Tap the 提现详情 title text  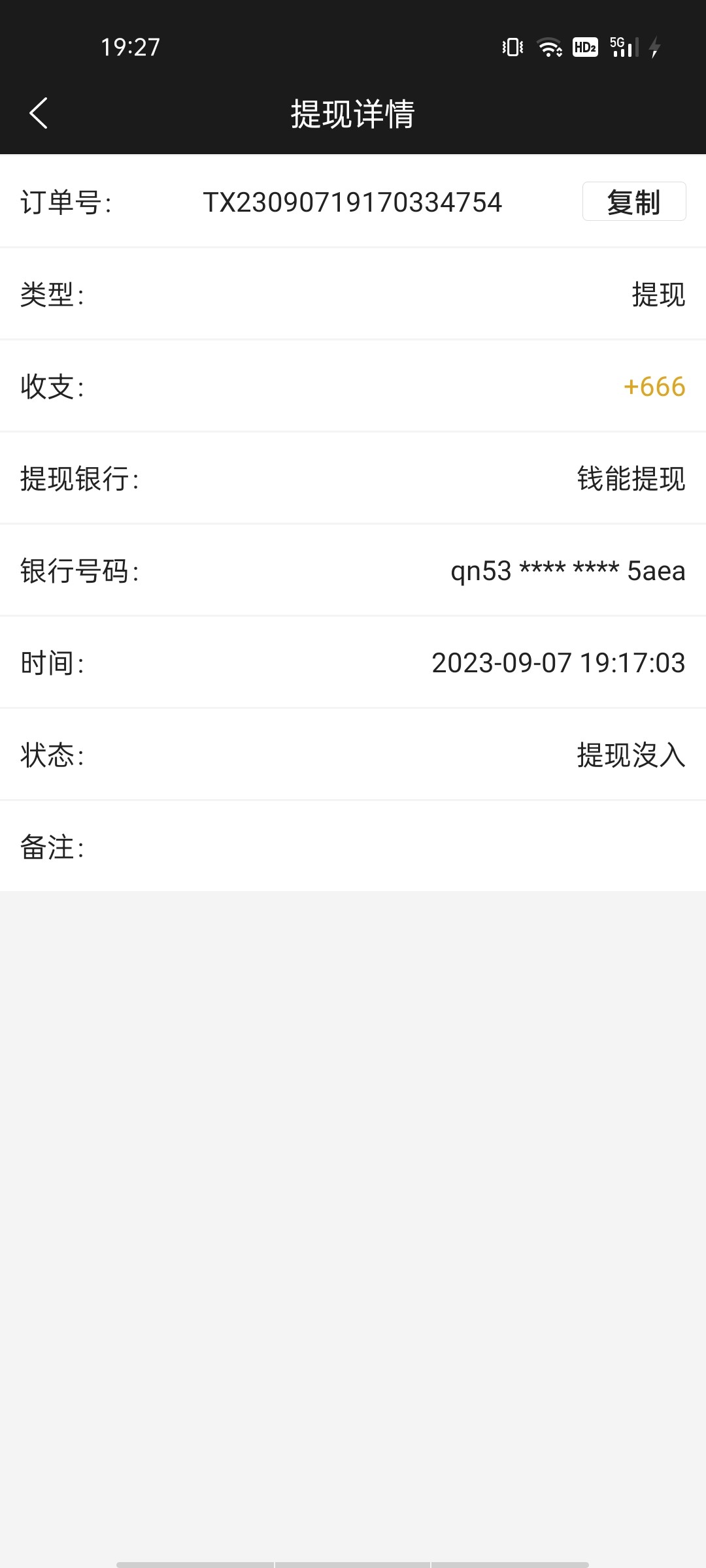click(353, 112)
